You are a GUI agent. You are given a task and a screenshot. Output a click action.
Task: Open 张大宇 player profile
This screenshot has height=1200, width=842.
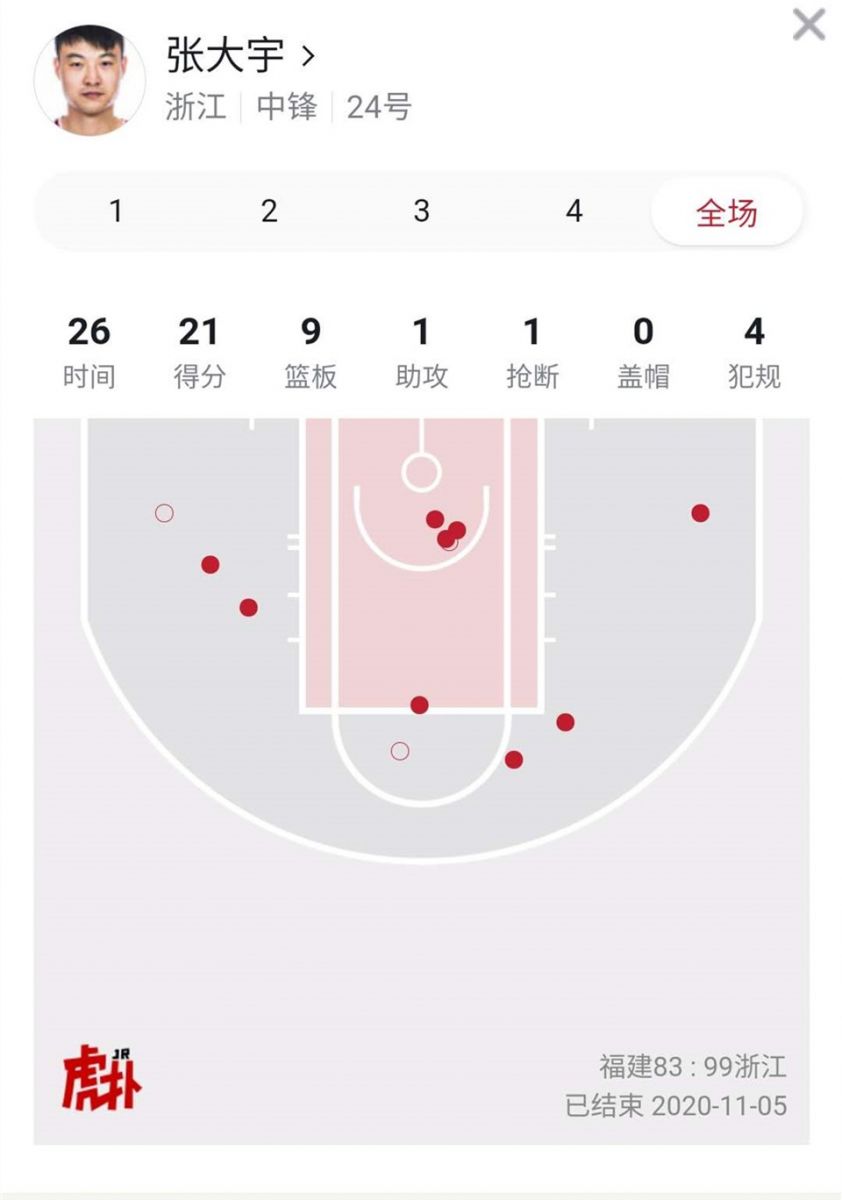click(x=240, y=56)
